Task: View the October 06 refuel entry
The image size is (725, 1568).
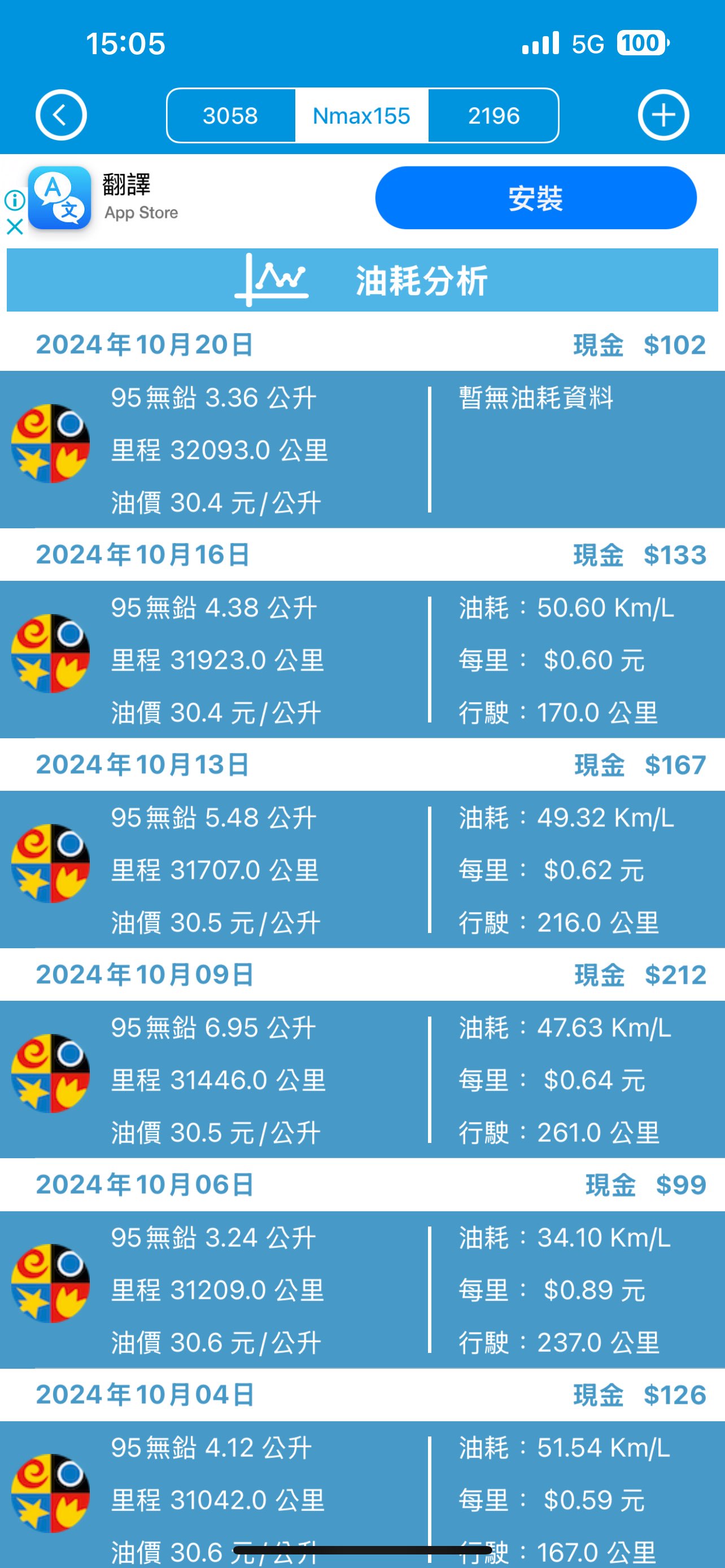Action: [x=362, y=1289]
